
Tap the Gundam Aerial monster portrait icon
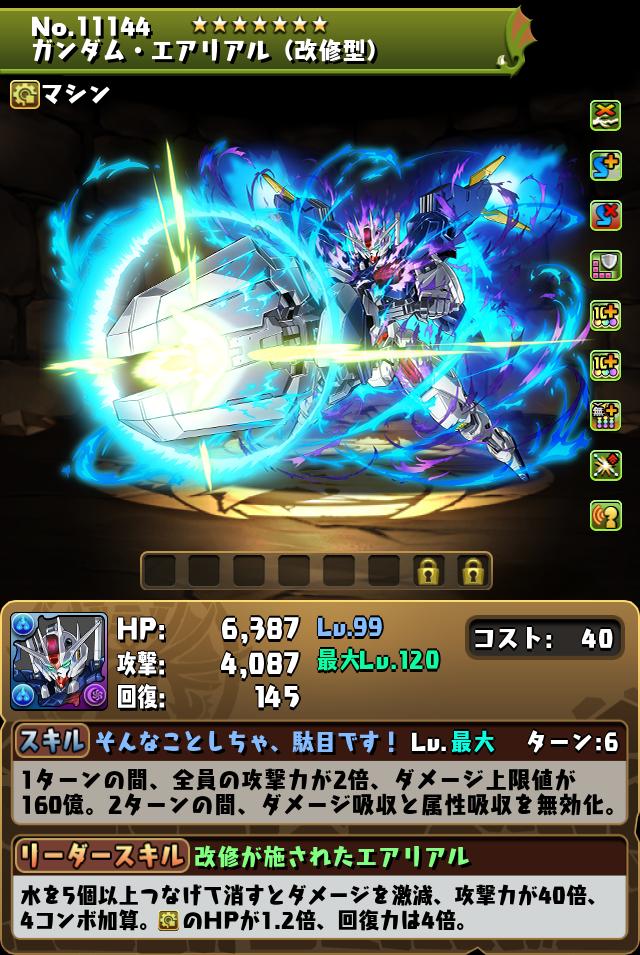point(59,661)
